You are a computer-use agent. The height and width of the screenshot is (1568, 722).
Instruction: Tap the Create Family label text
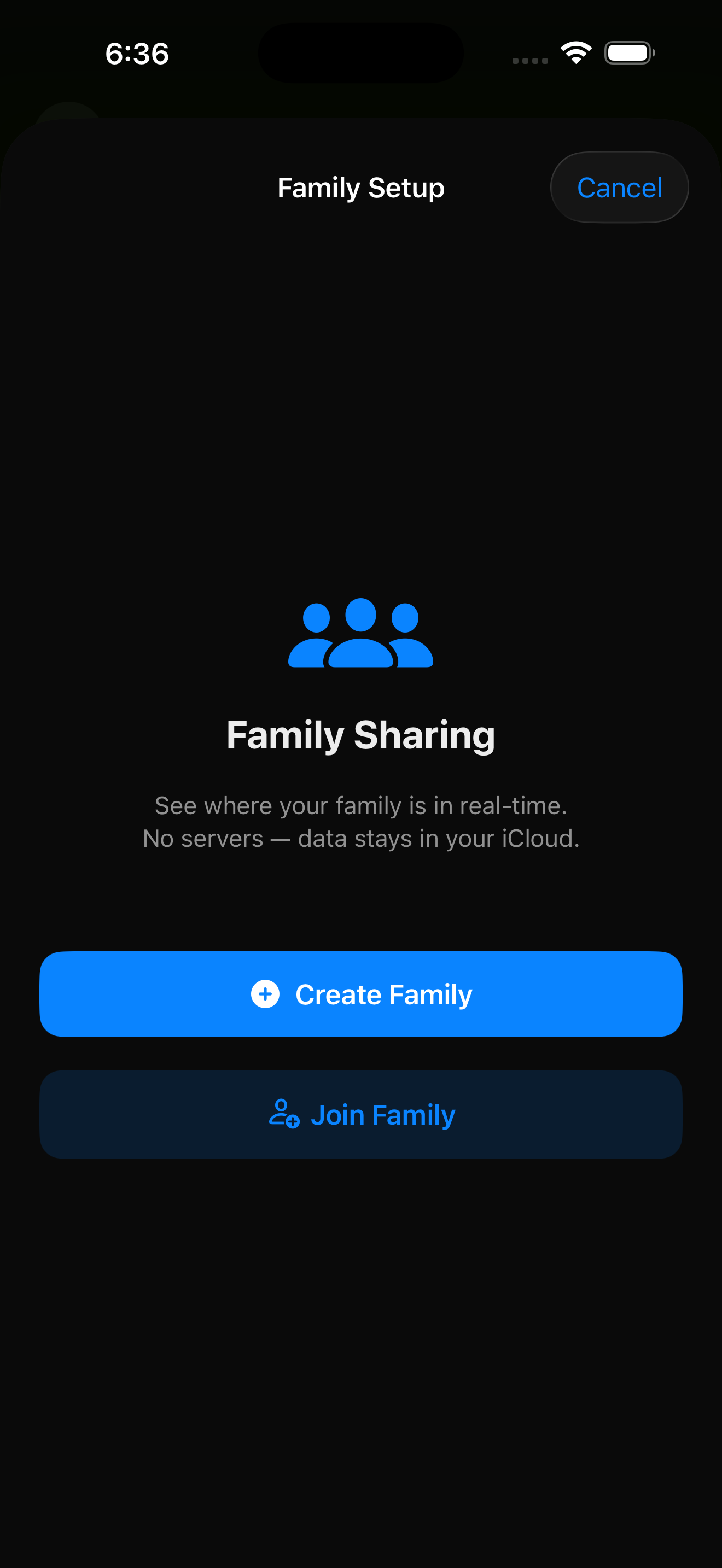383,994
